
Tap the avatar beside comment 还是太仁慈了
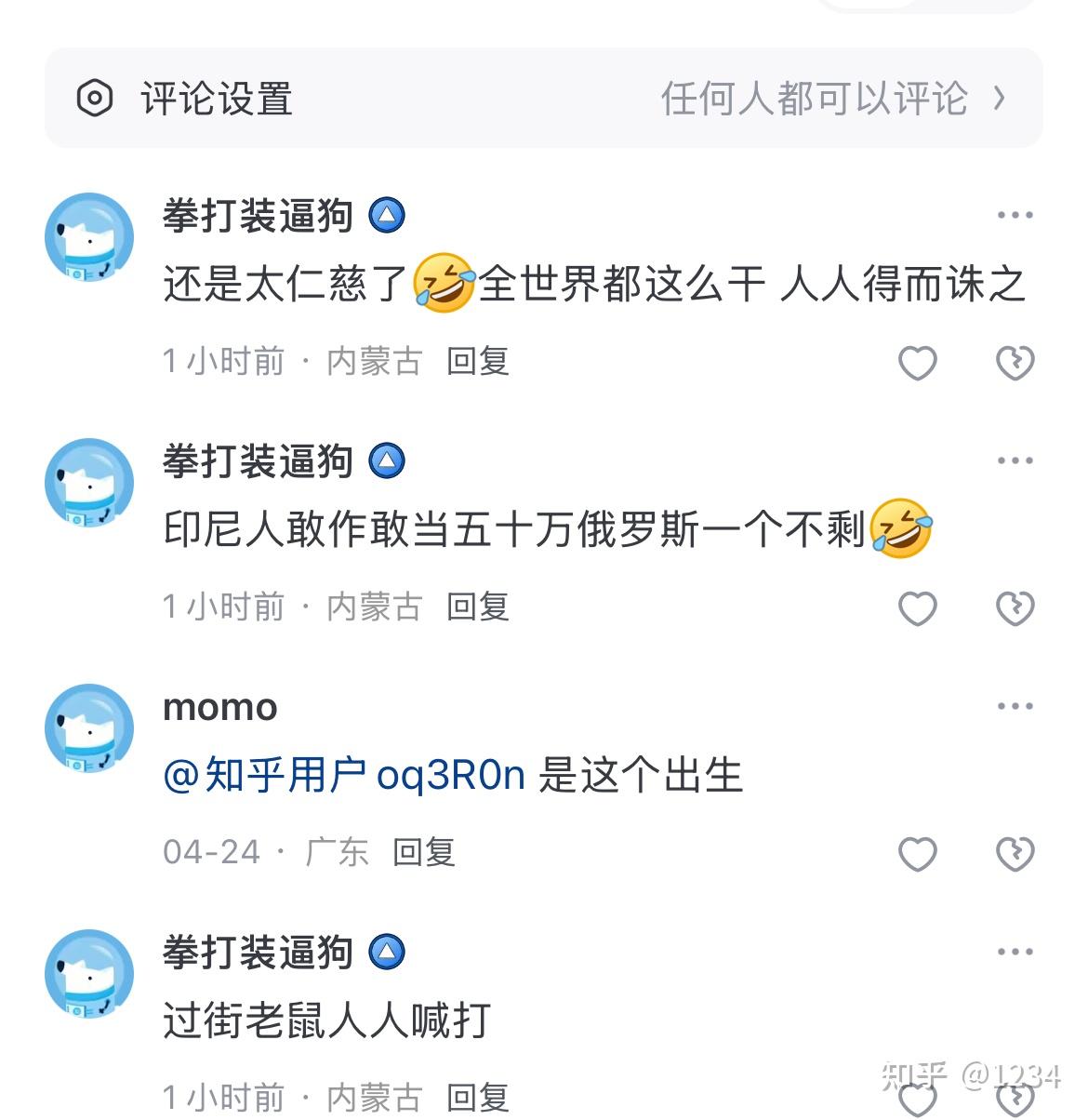click(89, 237)
